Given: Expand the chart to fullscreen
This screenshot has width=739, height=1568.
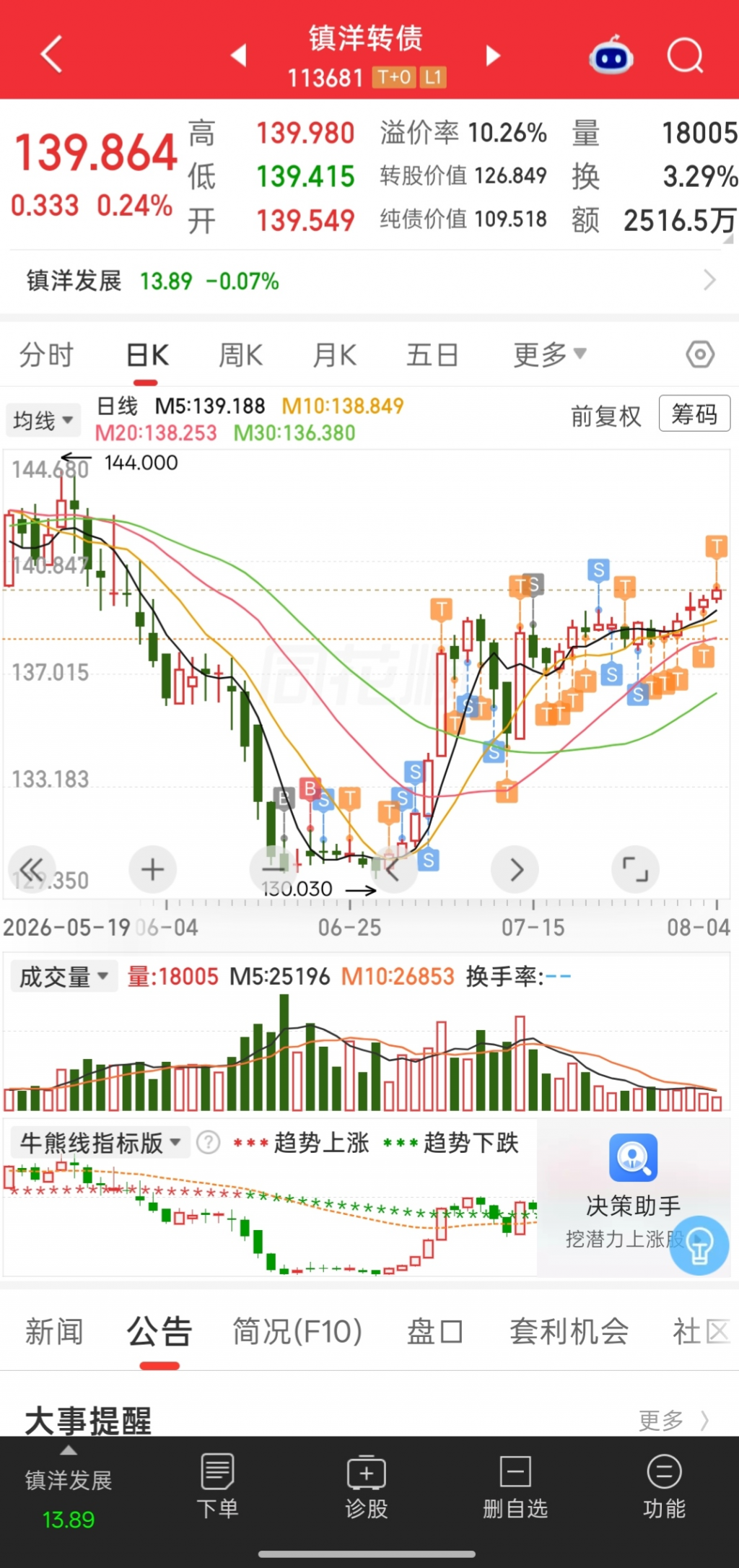Looking at the screenshot, I should coord(635,869).
